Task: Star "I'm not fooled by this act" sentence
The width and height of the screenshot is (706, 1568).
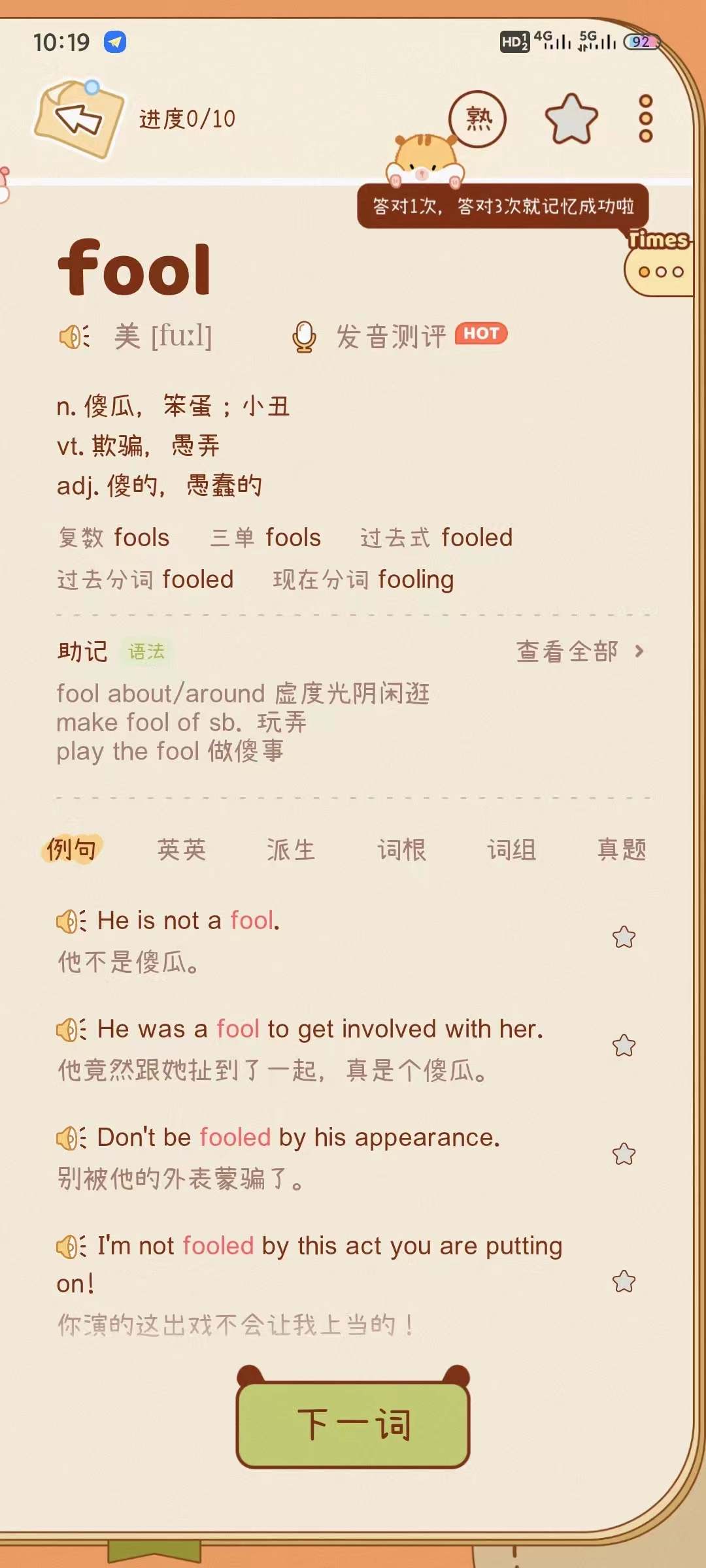Action: 624,1282
